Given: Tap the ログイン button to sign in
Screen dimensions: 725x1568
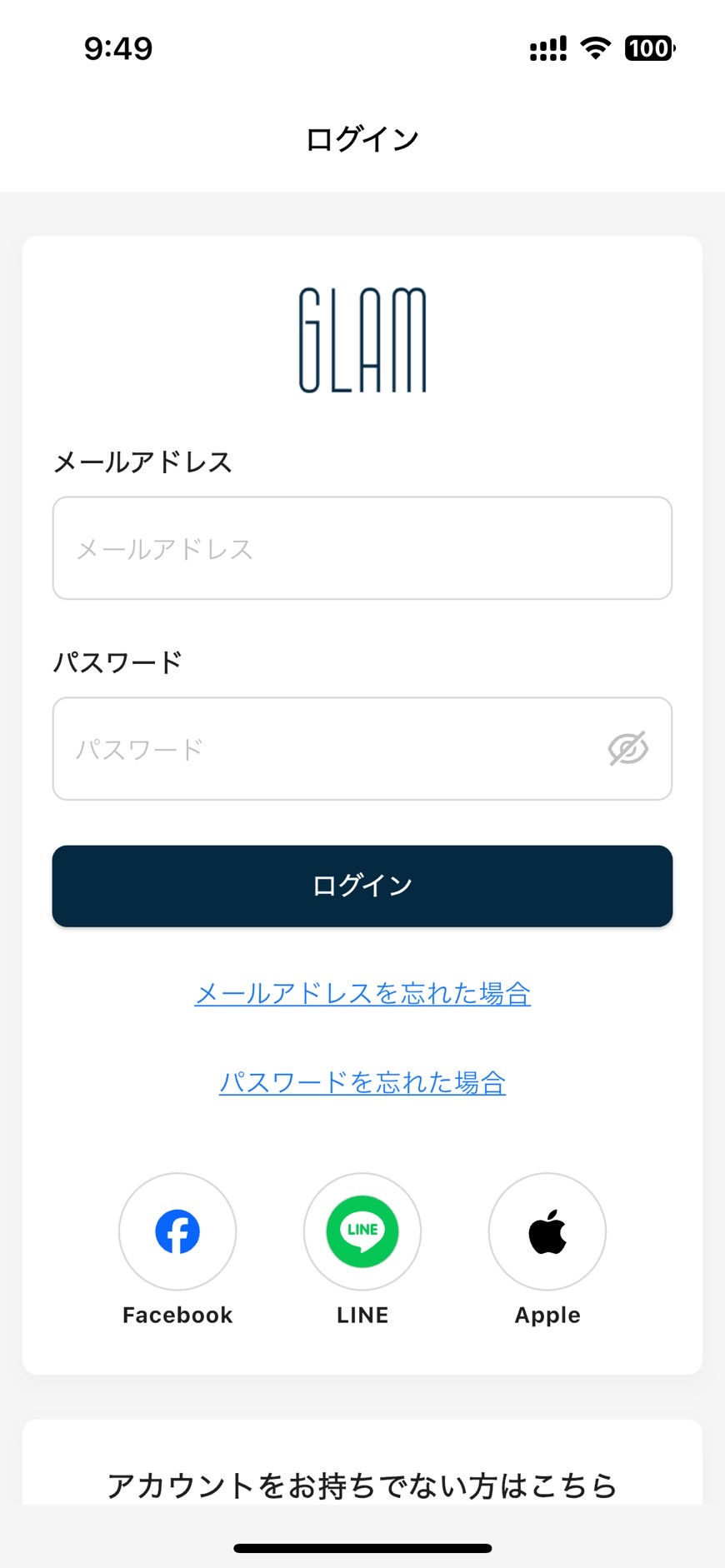Looking at the screenshot, I should coord(362,886).
